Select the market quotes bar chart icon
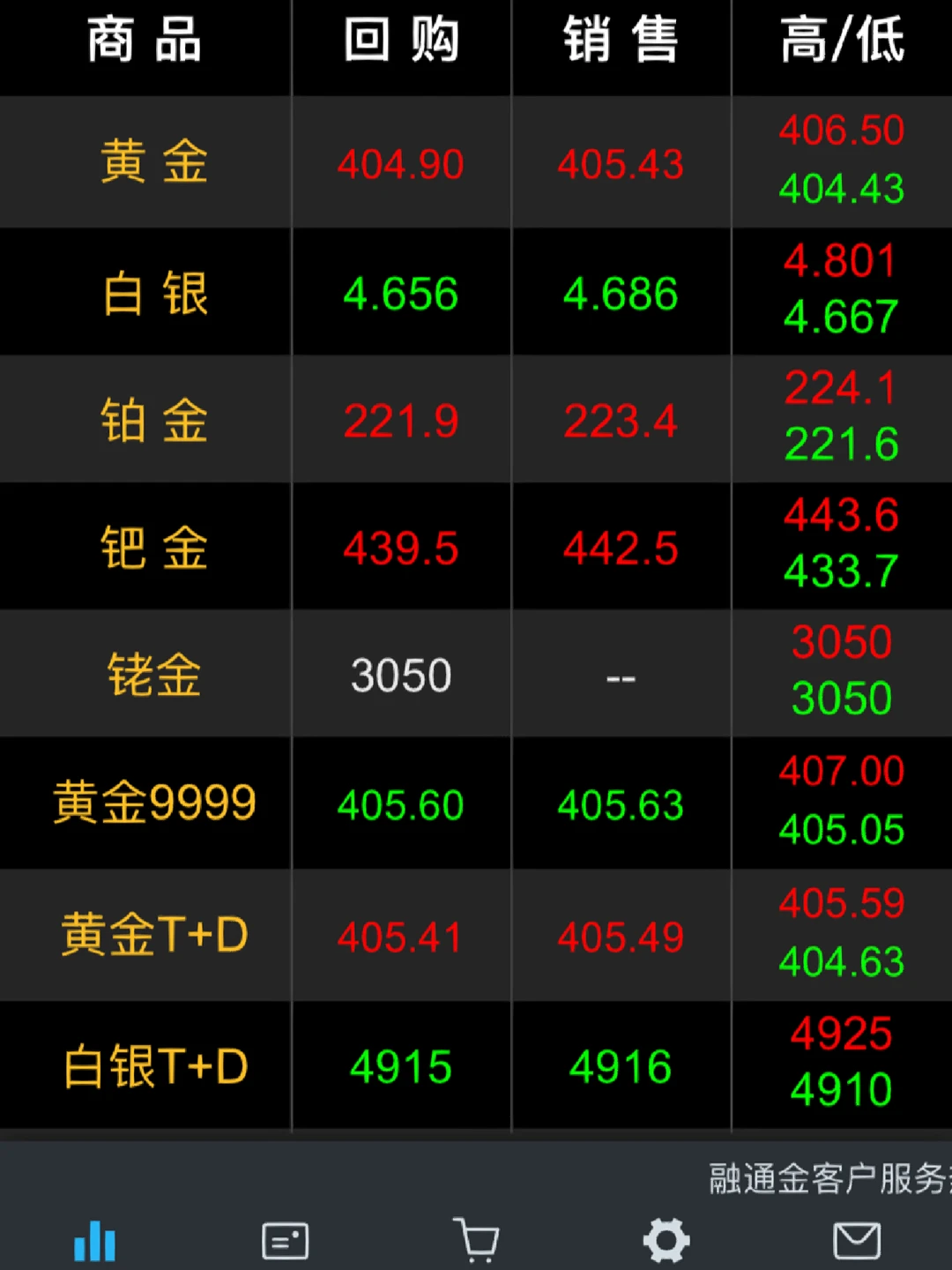 tap(94, 1239)
